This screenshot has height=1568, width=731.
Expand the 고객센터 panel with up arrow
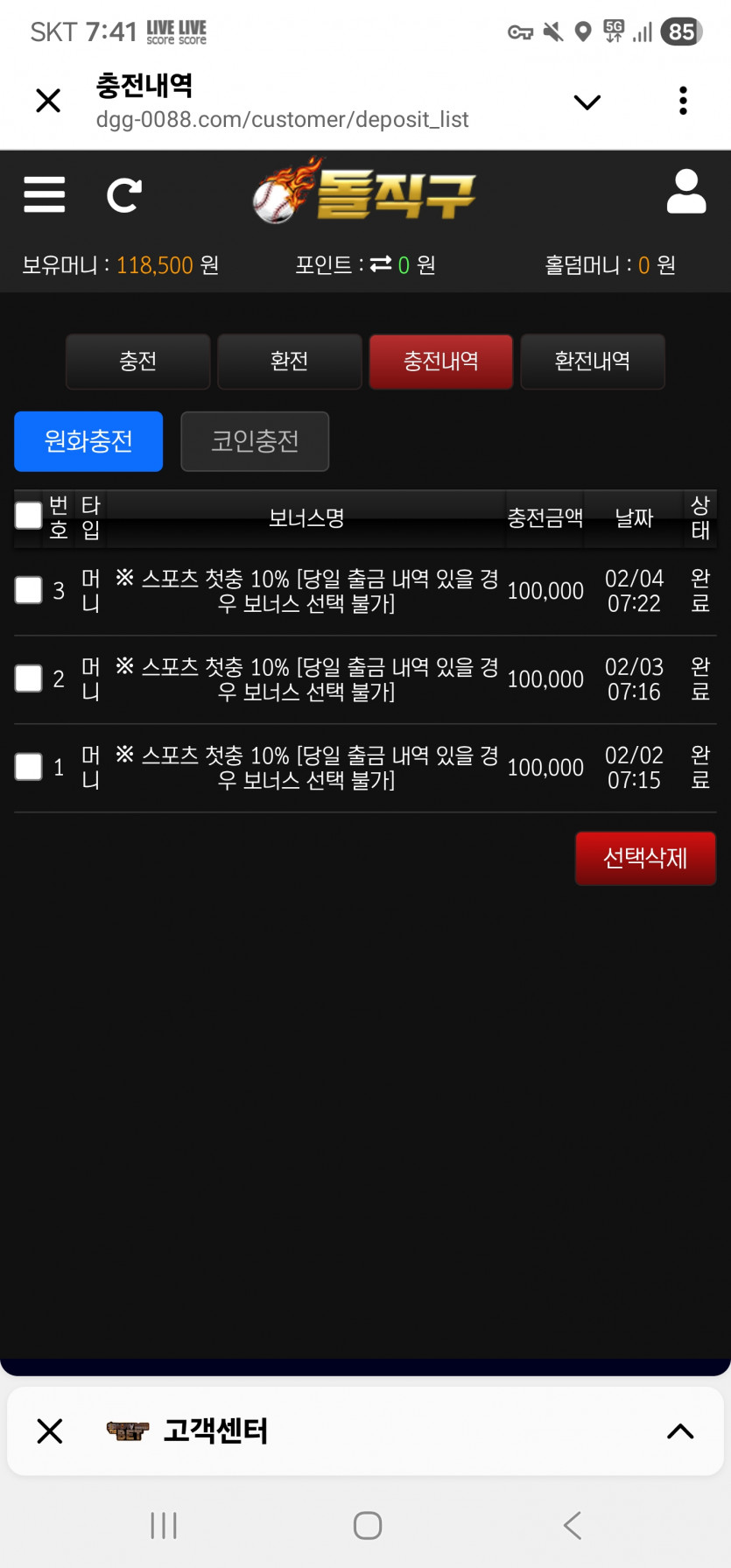click(680, 1431)
